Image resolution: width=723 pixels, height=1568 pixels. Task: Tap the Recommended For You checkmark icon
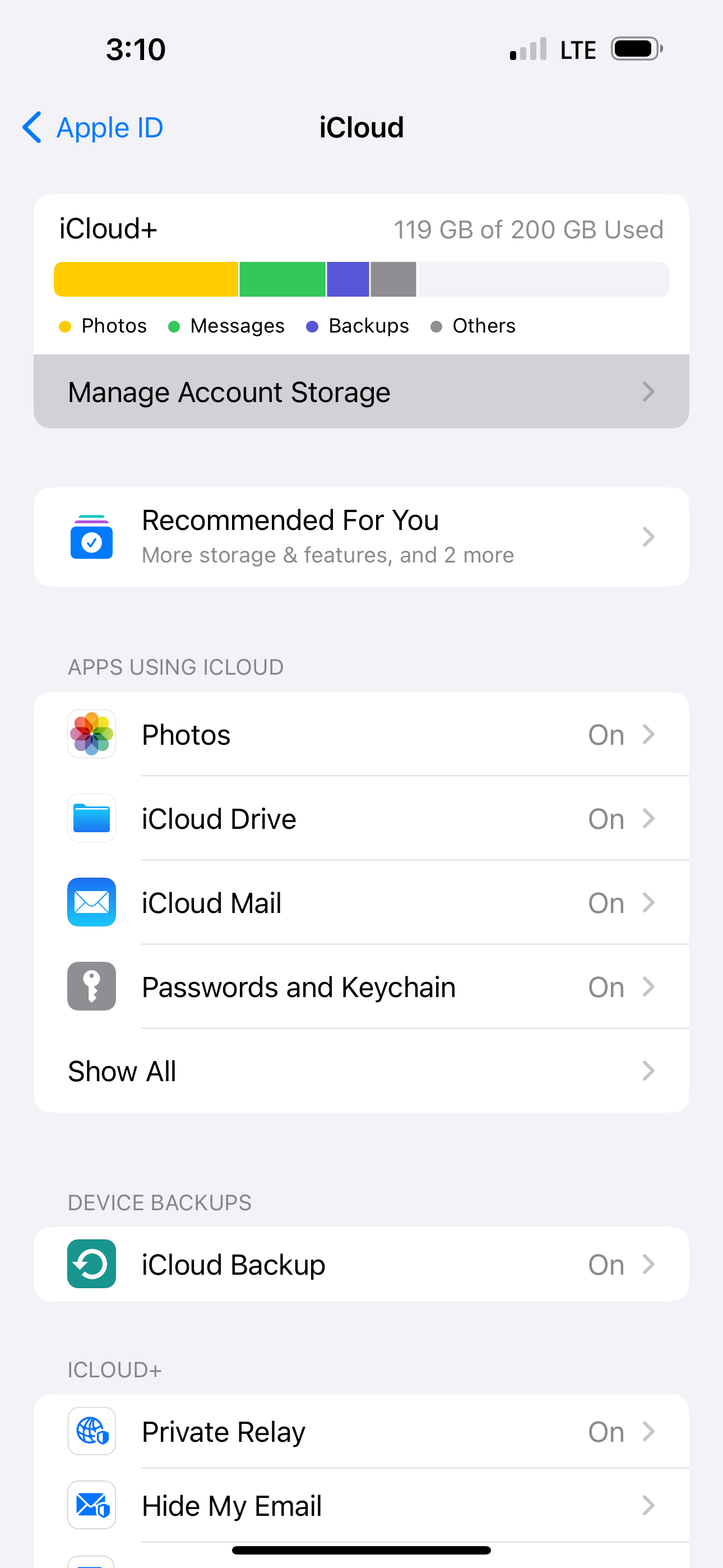pyautogui.click(x=91, y=536)
